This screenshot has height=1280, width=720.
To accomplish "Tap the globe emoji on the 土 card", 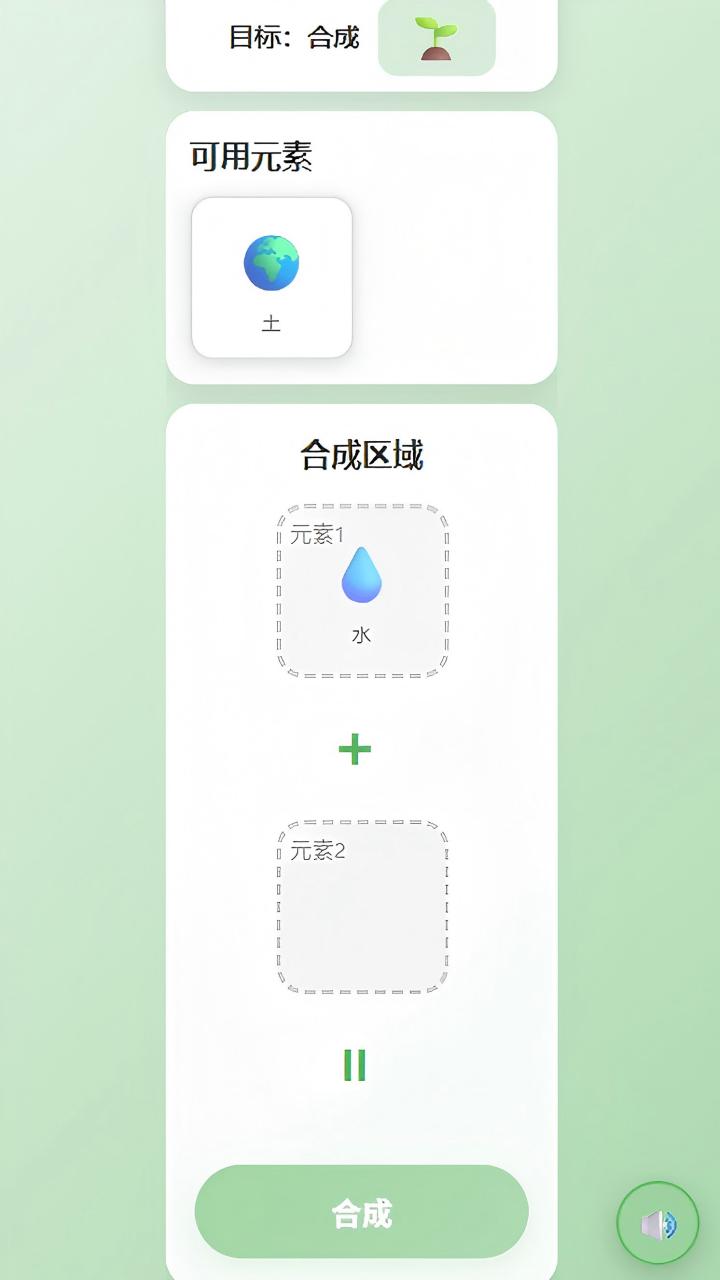I will (x=271, y=262).
